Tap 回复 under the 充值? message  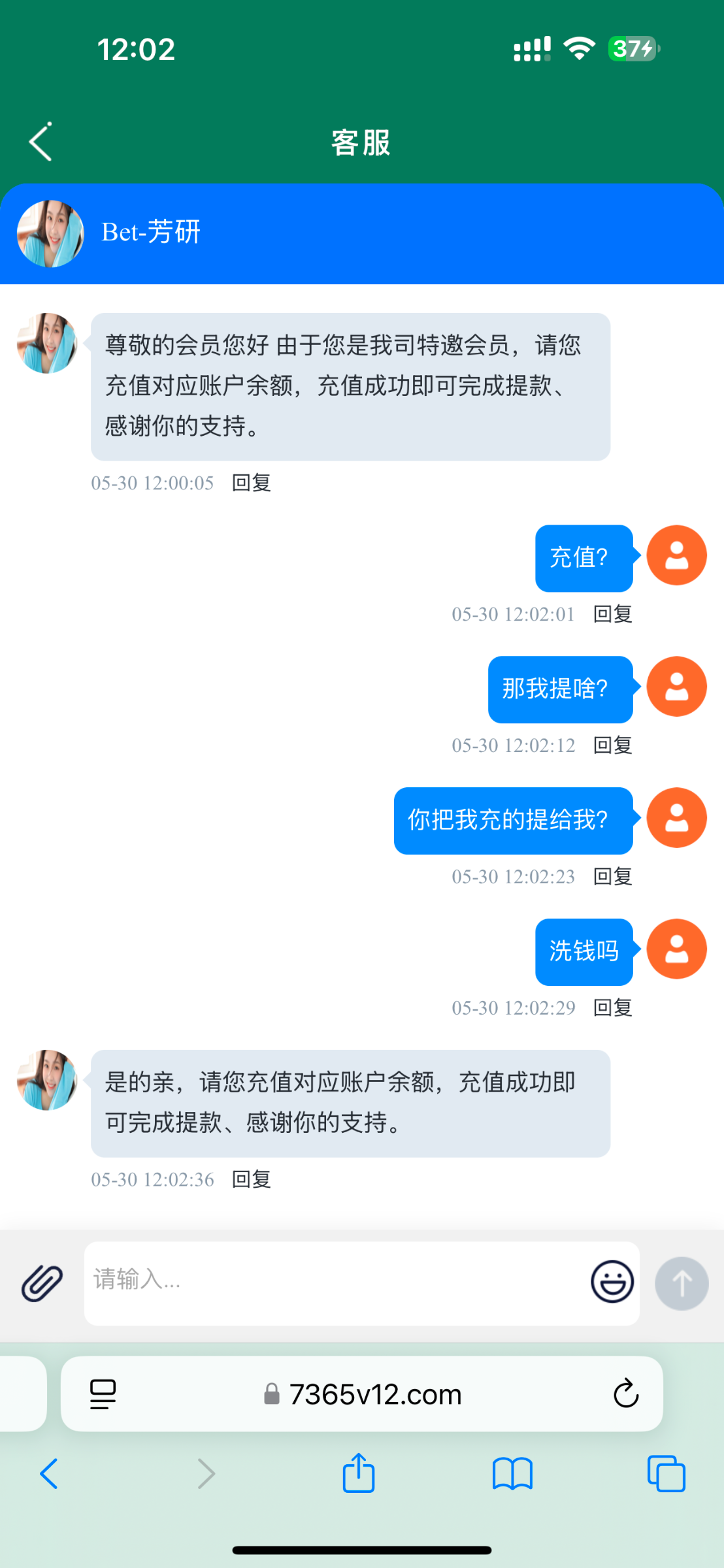point(612,614)
